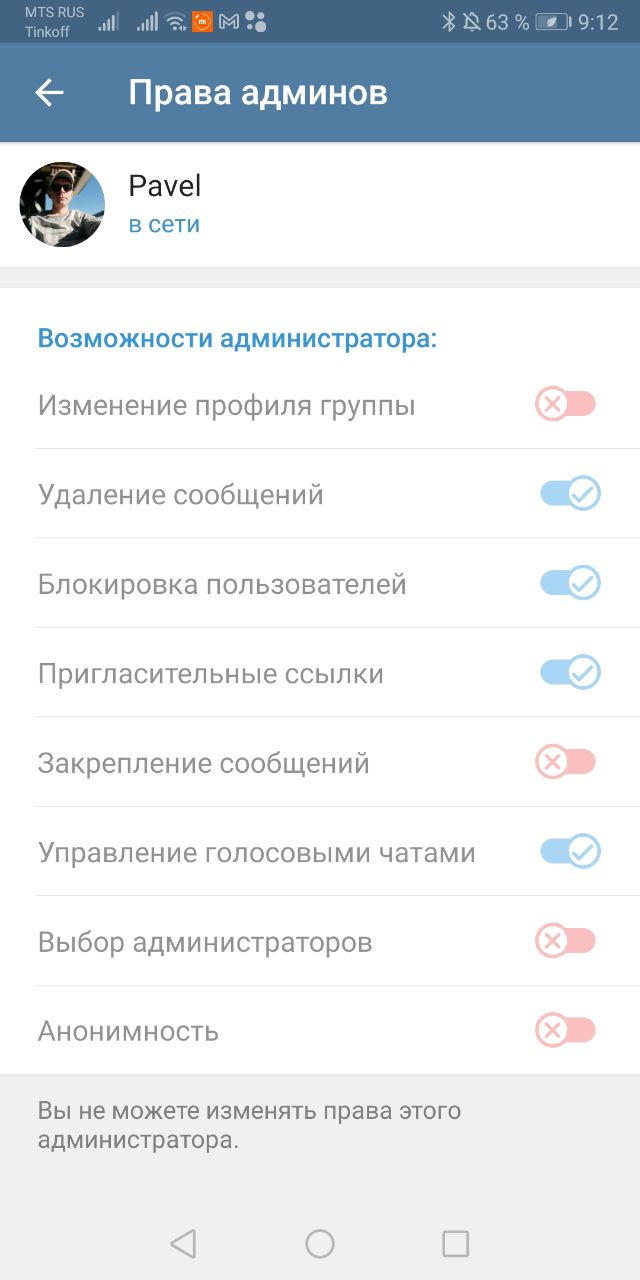Toggle Блокировка пользователей switch
The image size is (640, 1280).
(570, 583)
